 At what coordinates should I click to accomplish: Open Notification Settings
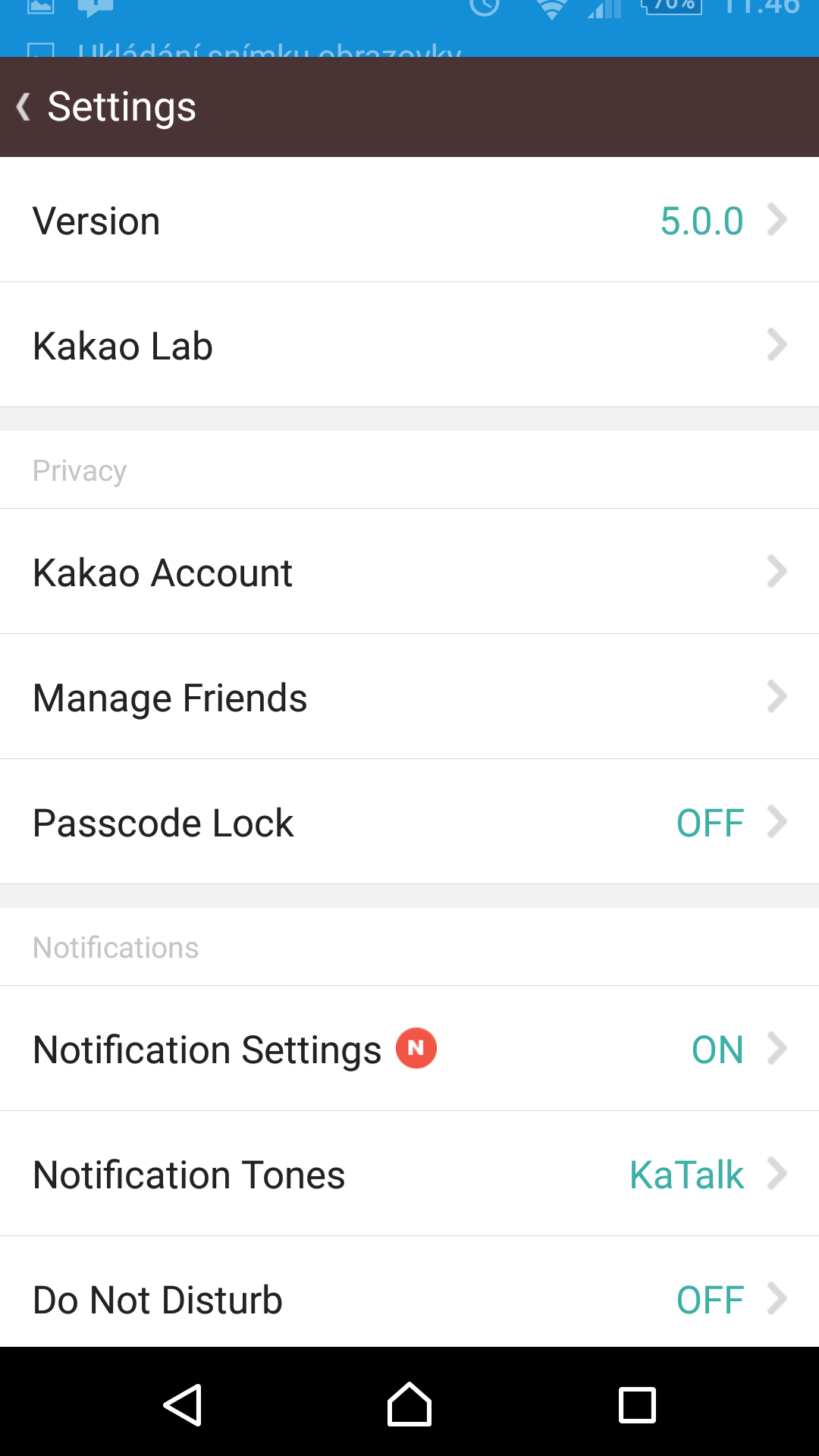409,1049
